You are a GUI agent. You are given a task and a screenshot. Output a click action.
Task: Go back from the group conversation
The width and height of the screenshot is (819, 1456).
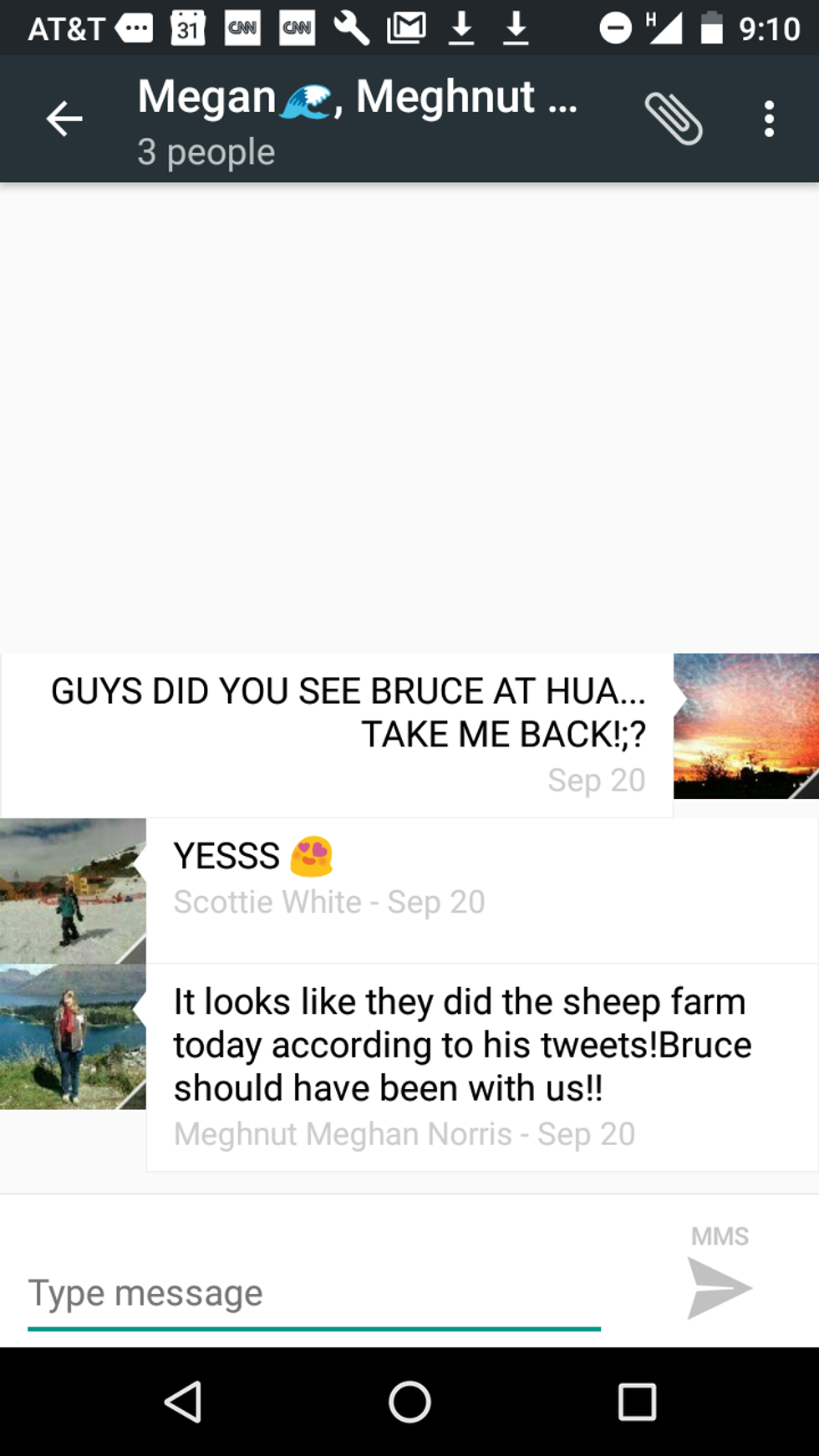(64, 119)
